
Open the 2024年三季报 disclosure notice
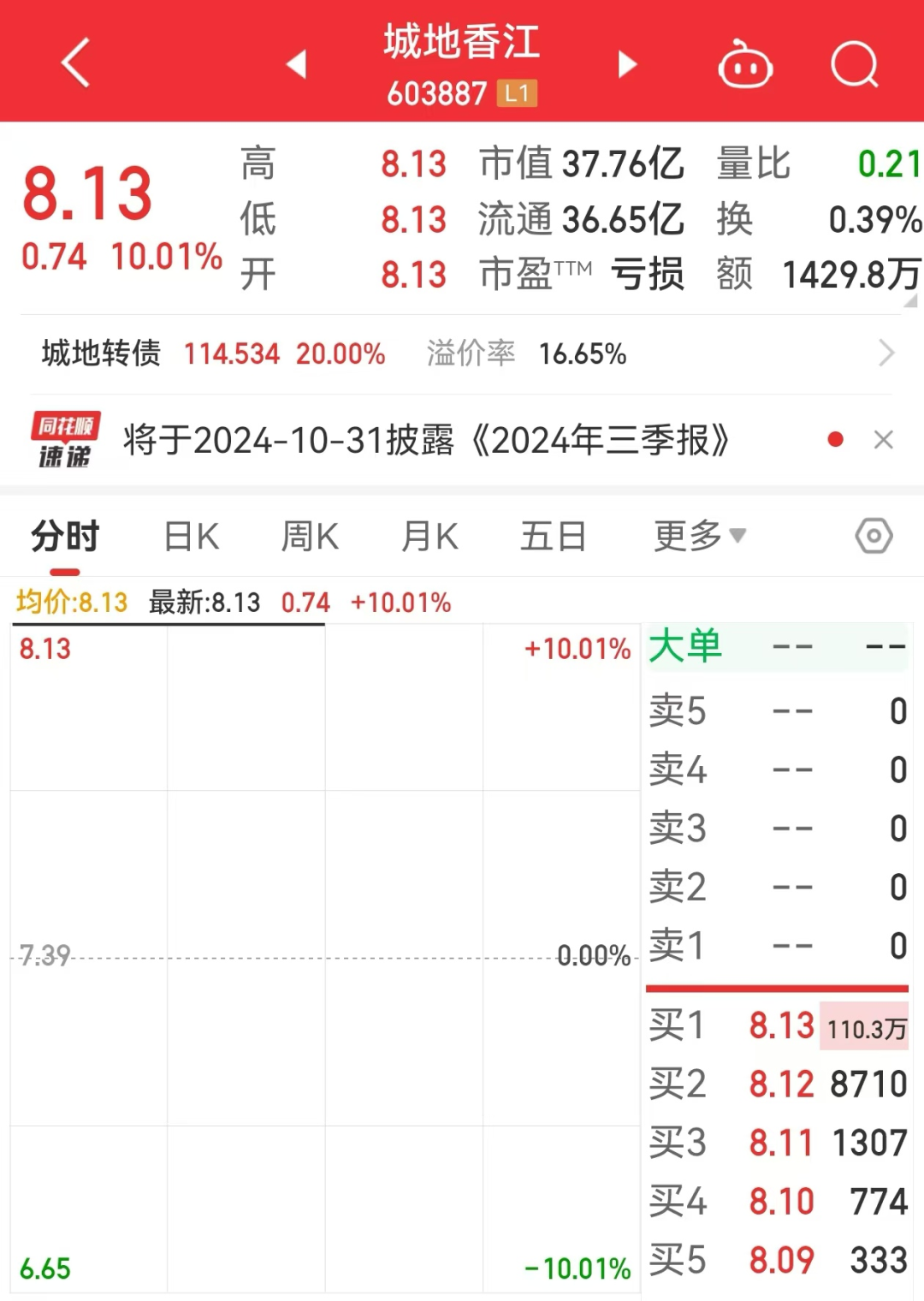426,441
